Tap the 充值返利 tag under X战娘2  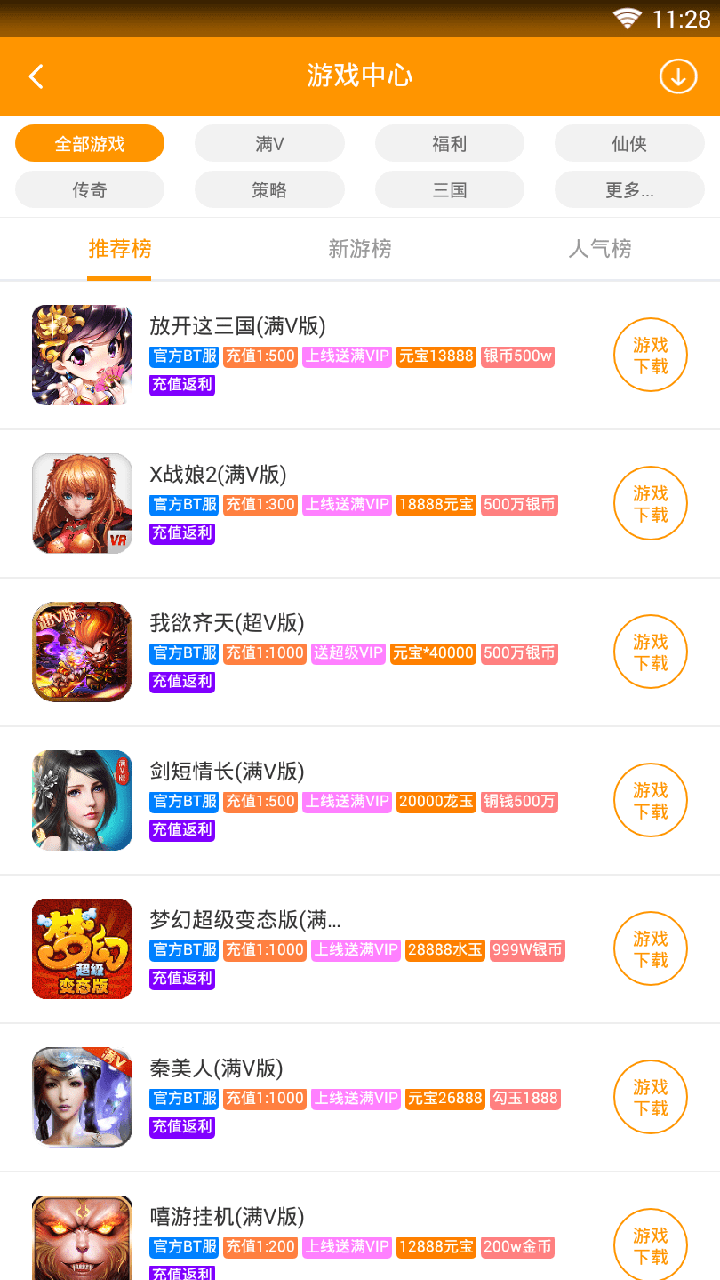tap(181, 534)
